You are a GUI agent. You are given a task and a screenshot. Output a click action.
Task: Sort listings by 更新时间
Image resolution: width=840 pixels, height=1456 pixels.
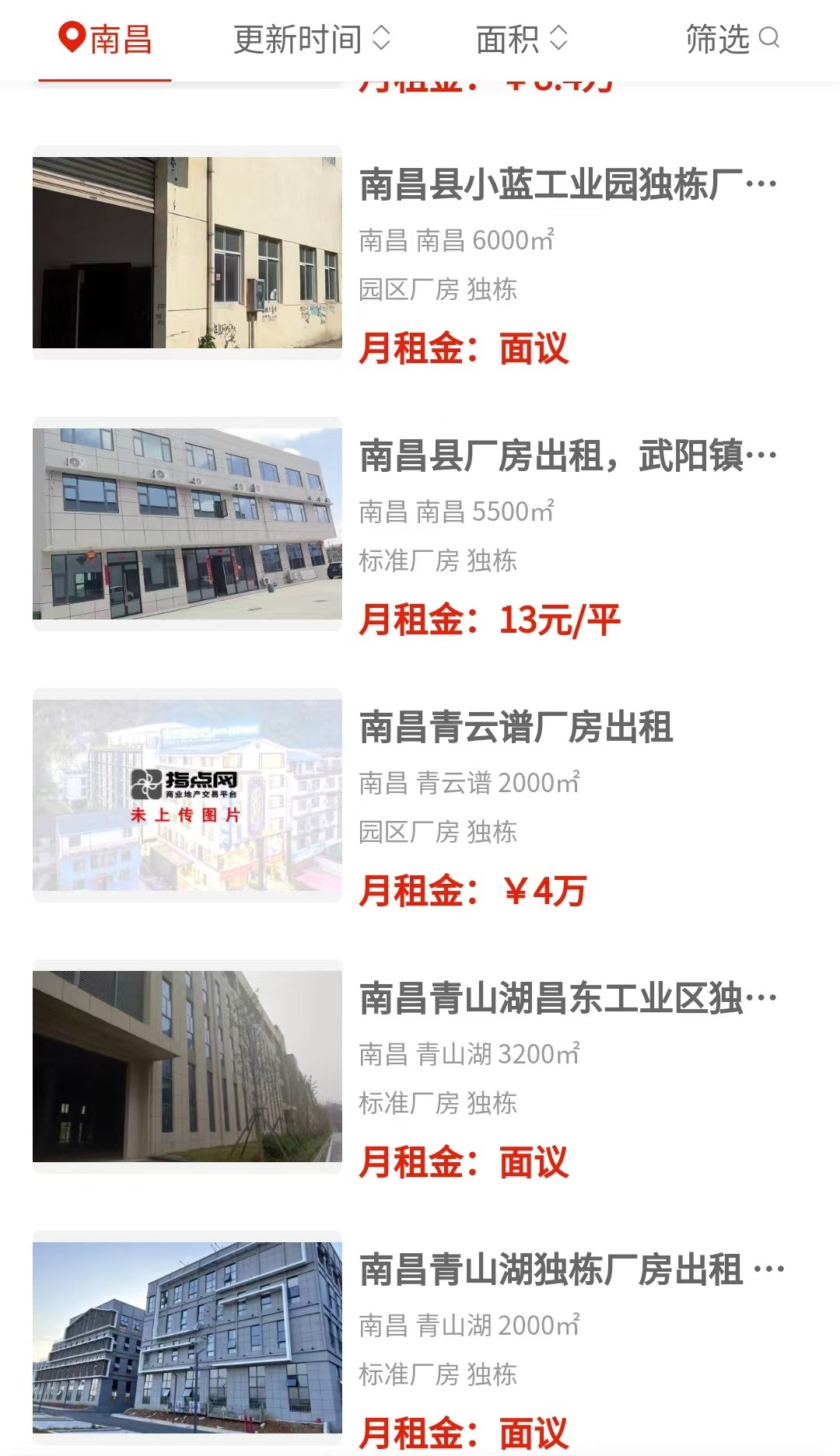tap(311, 39)
